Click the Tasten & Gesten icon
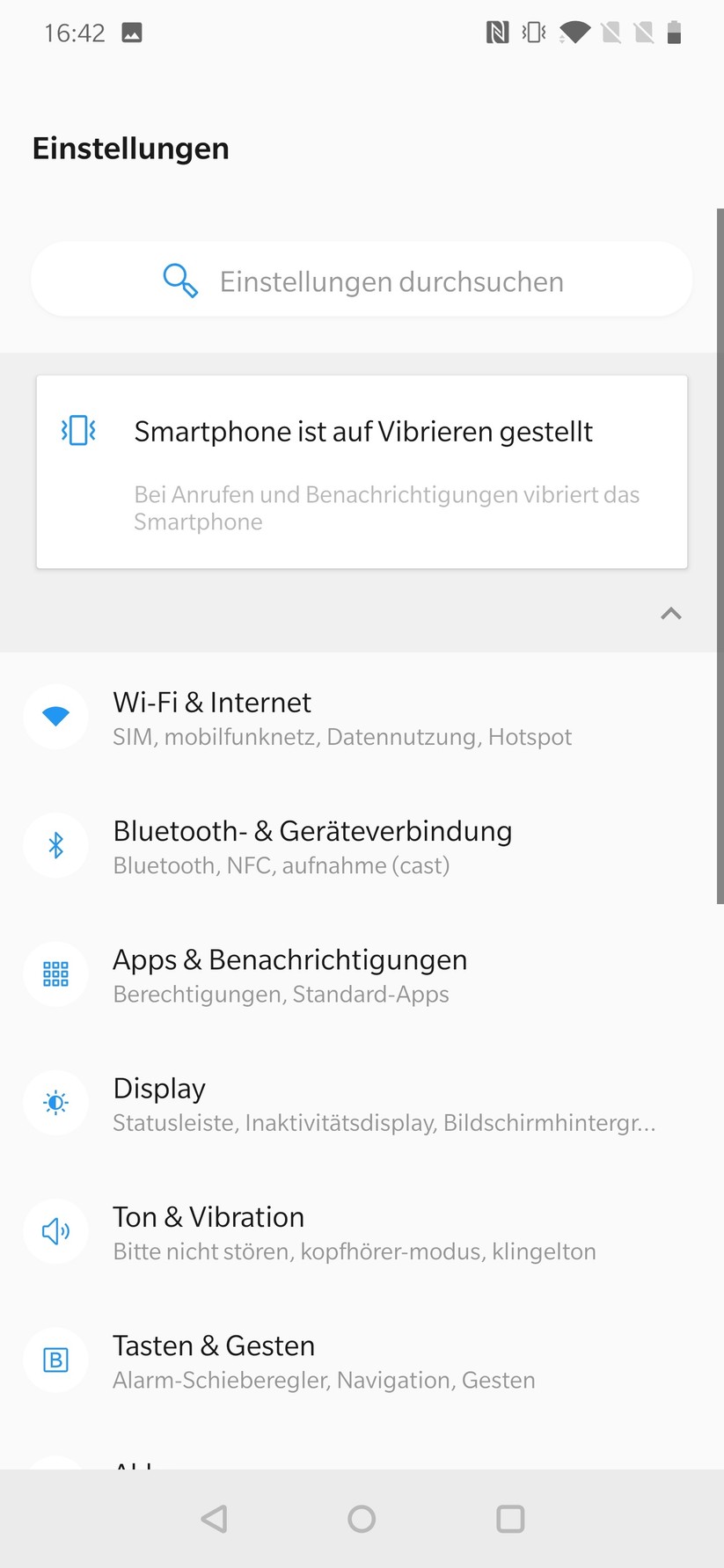The width and height of the screenshot is (724, 1568). 55,1360
